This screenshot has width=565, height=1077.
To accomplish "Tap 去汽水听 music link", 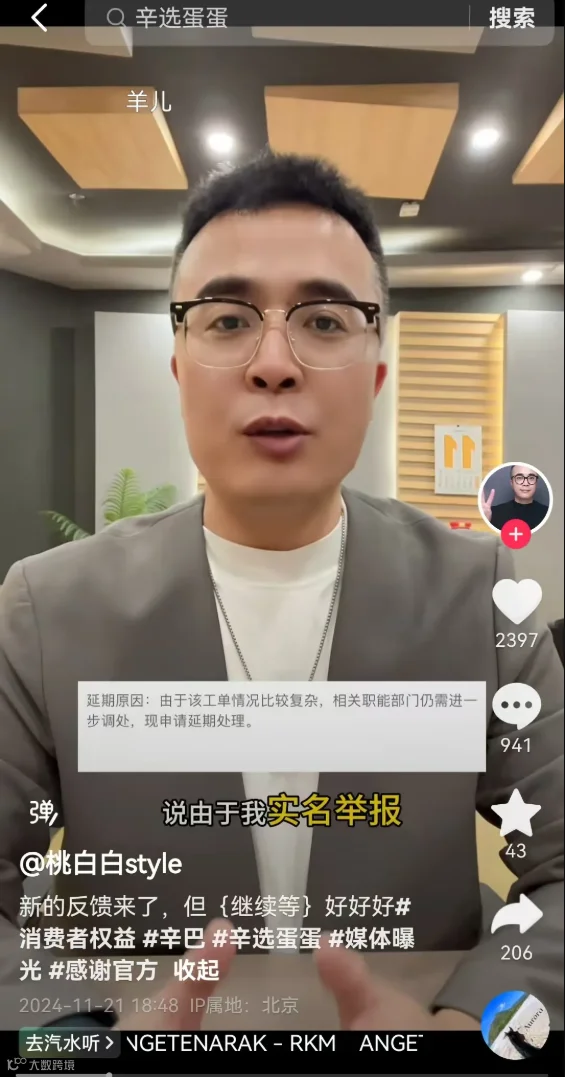I will click(69, 1043).
